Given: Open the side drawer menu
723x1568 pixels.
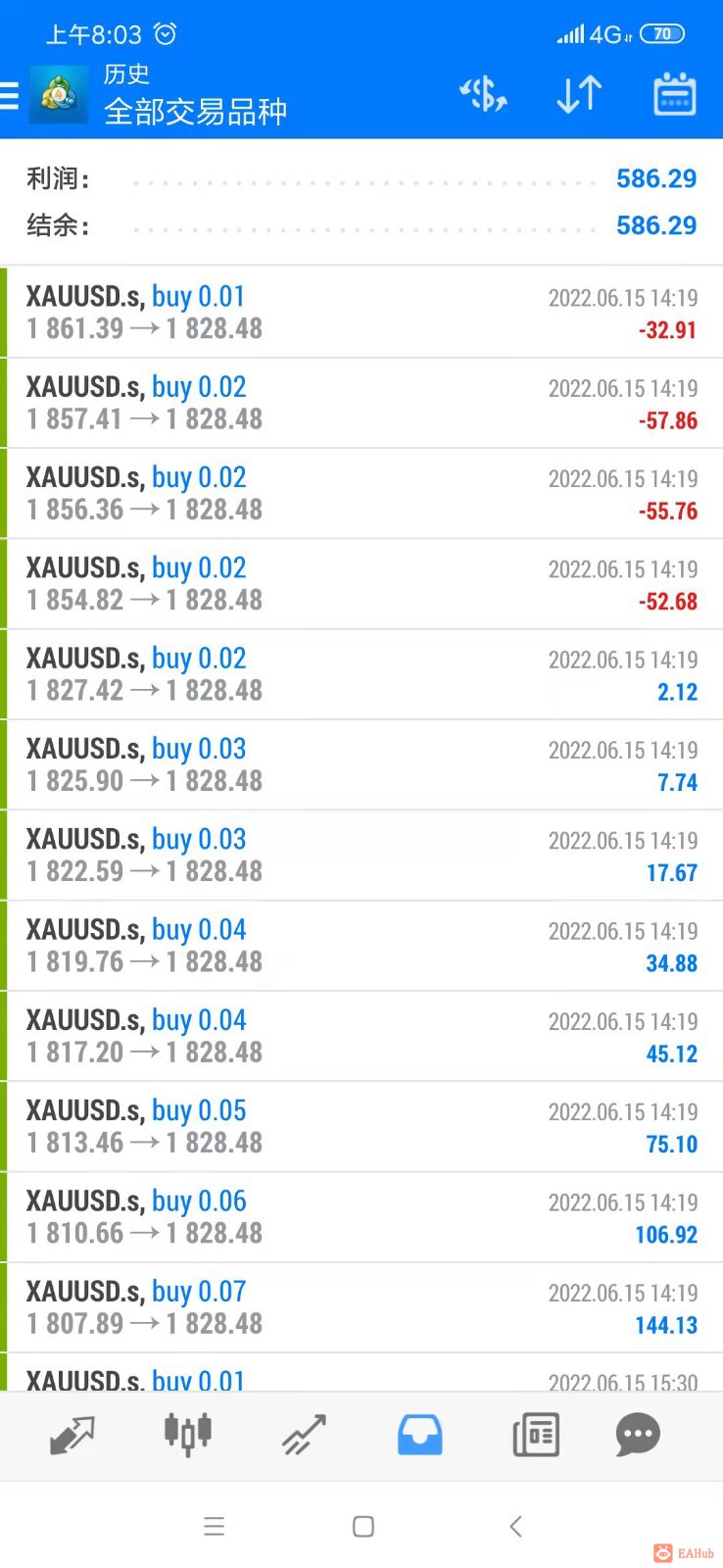Looking at the screenshot, I should coord(11,95).
